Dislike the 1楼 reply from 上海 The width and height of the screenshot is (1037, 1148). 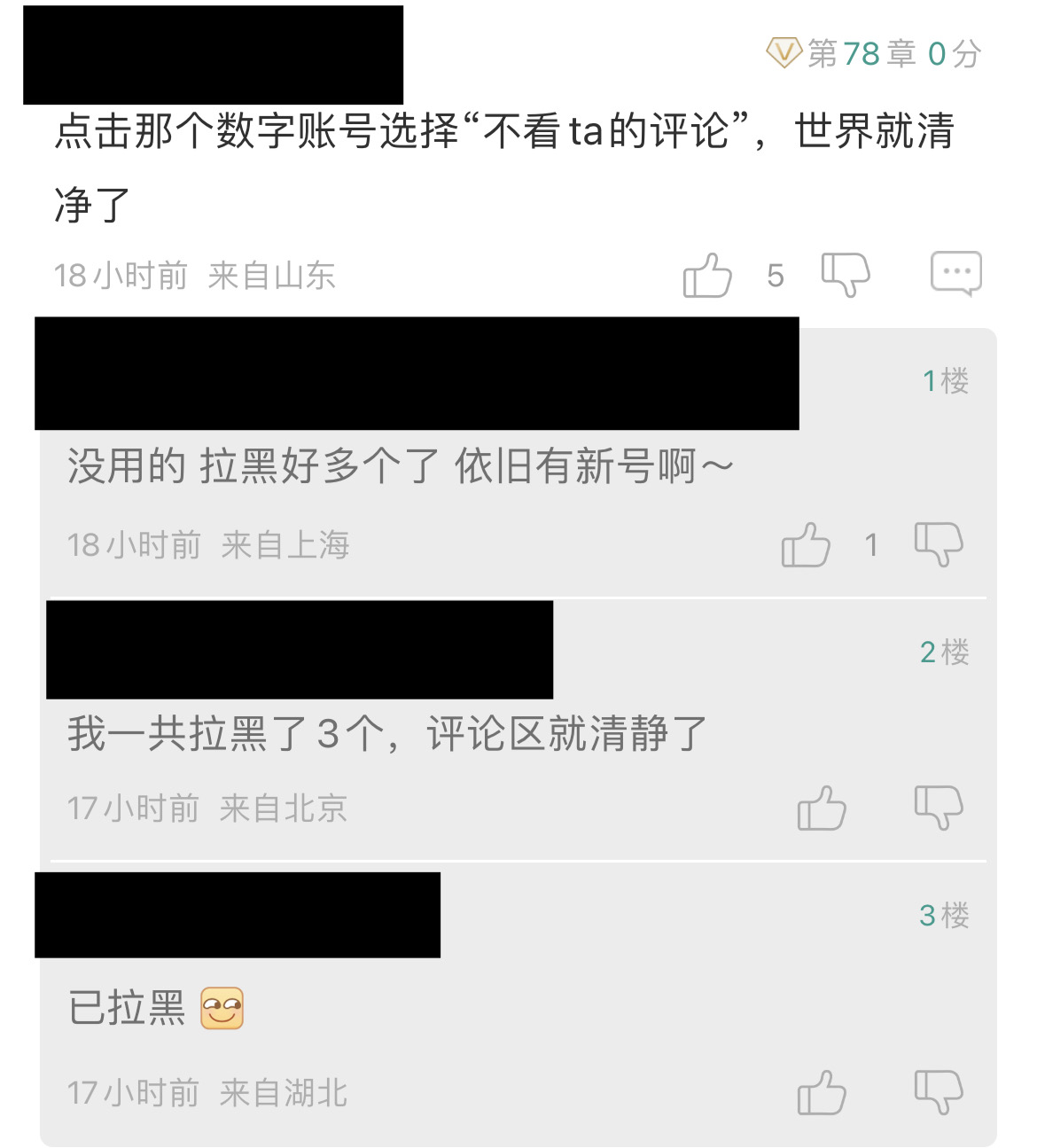coord(939,544)
